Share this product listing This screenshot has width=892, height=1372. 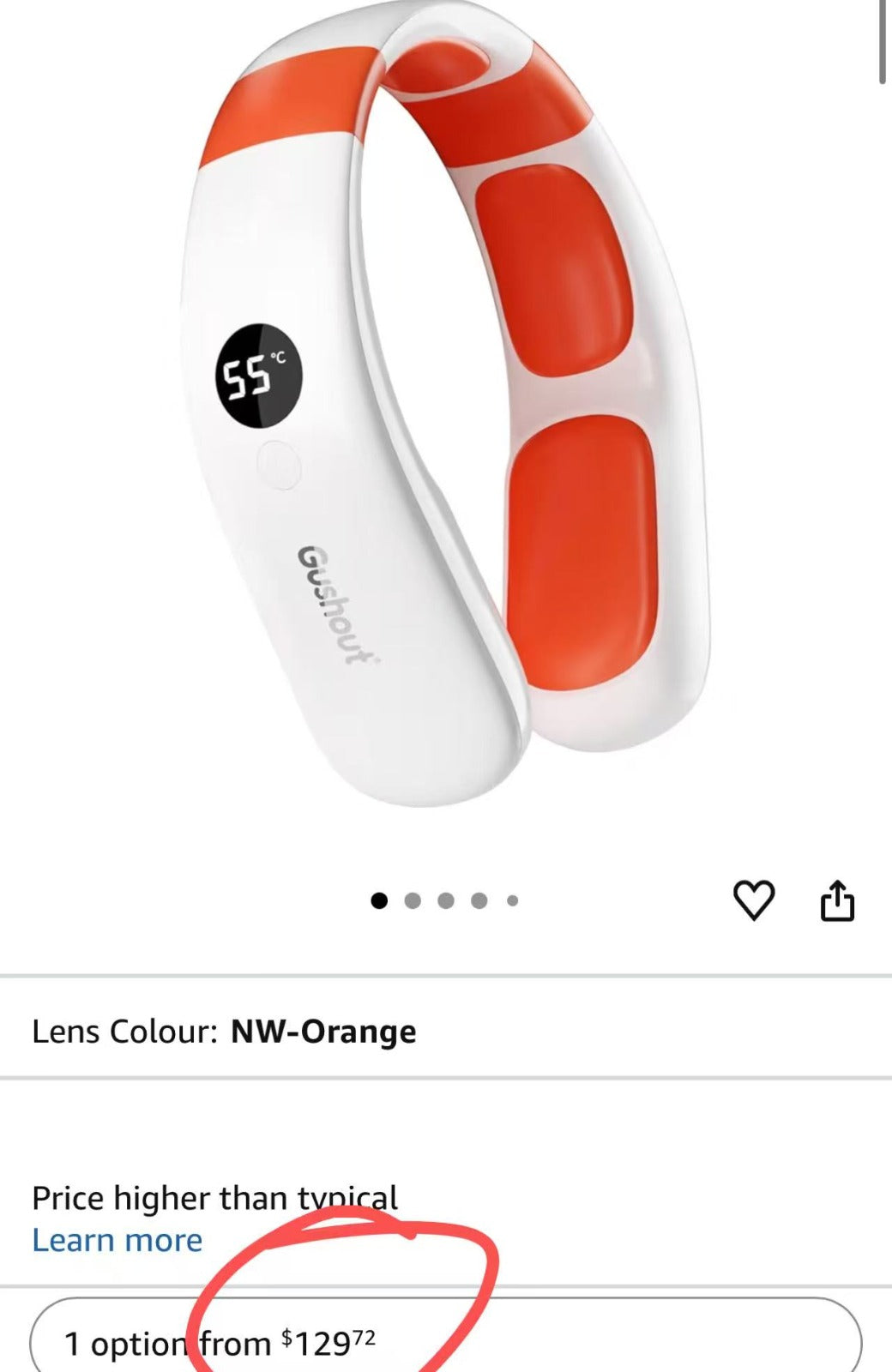(837, 900)
